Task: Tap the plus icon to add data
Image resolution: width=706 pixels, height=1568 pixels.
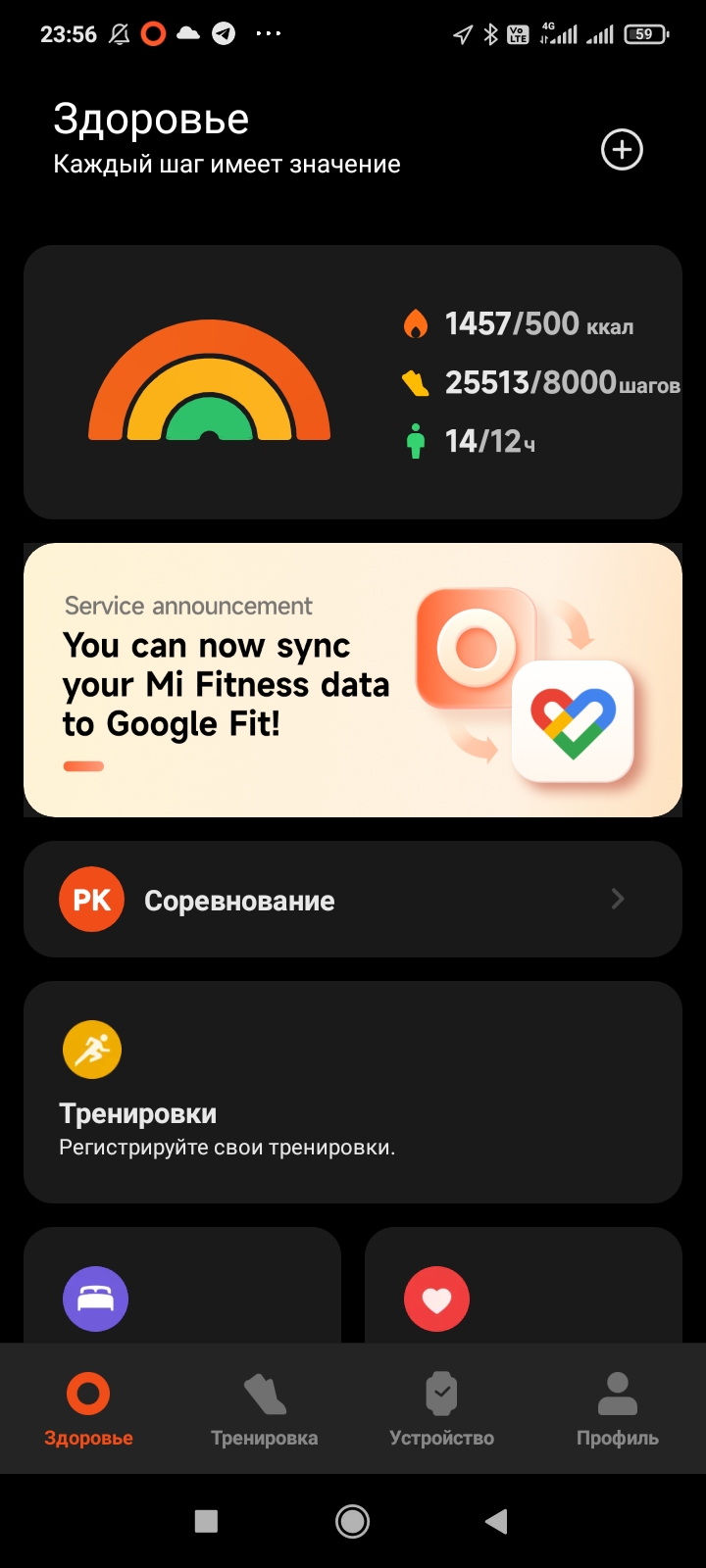Action: pos(622,150)
